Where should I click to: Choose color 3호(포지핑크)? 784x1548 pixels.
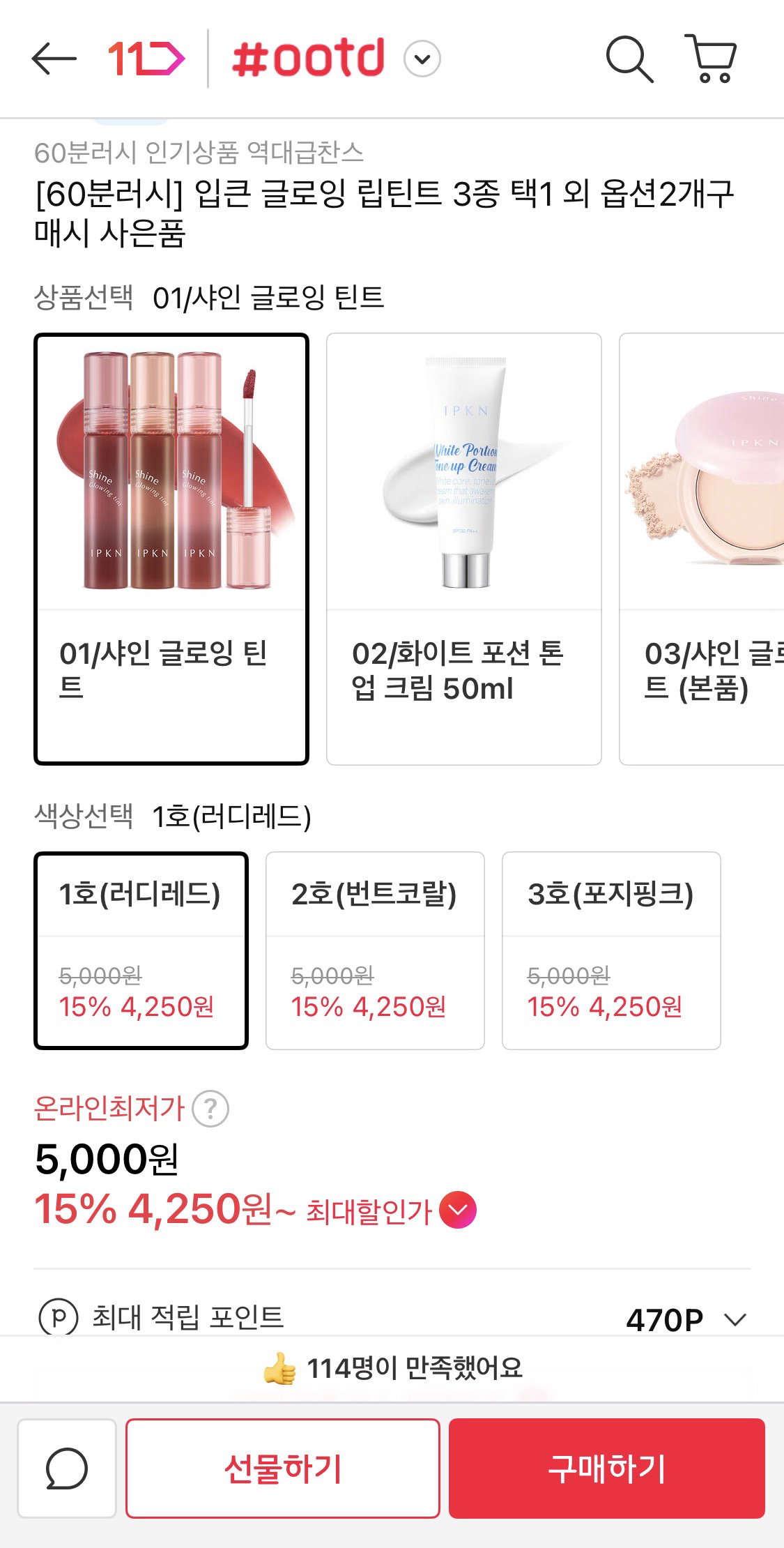click(611, 950)
